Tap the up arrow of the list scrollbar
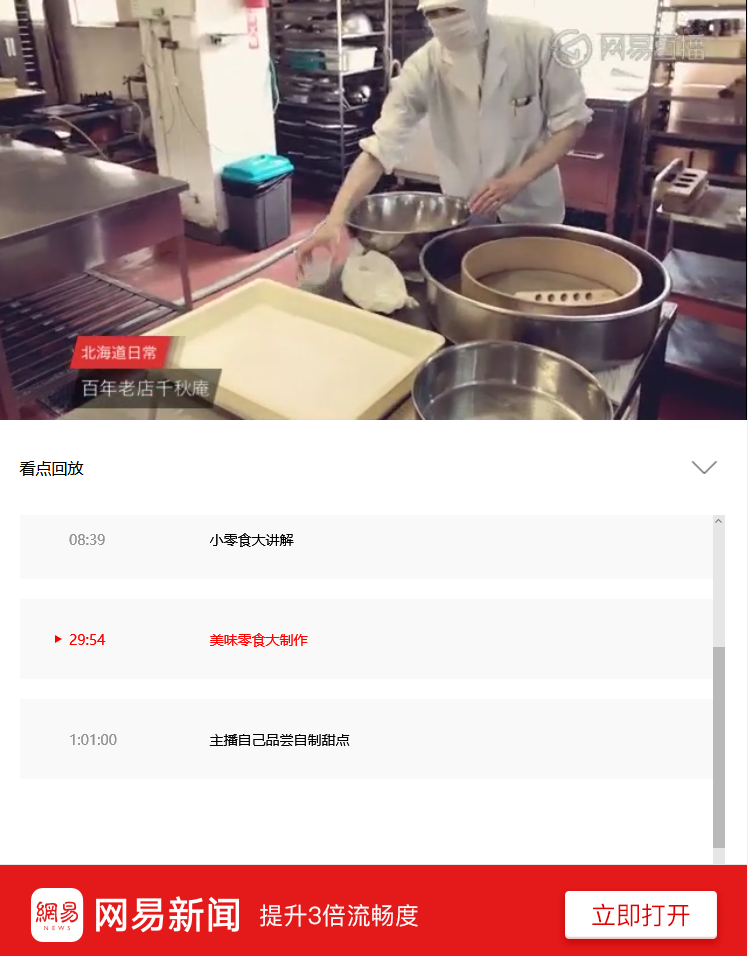This screenshot has width=748, height=956. pos(718,521)
